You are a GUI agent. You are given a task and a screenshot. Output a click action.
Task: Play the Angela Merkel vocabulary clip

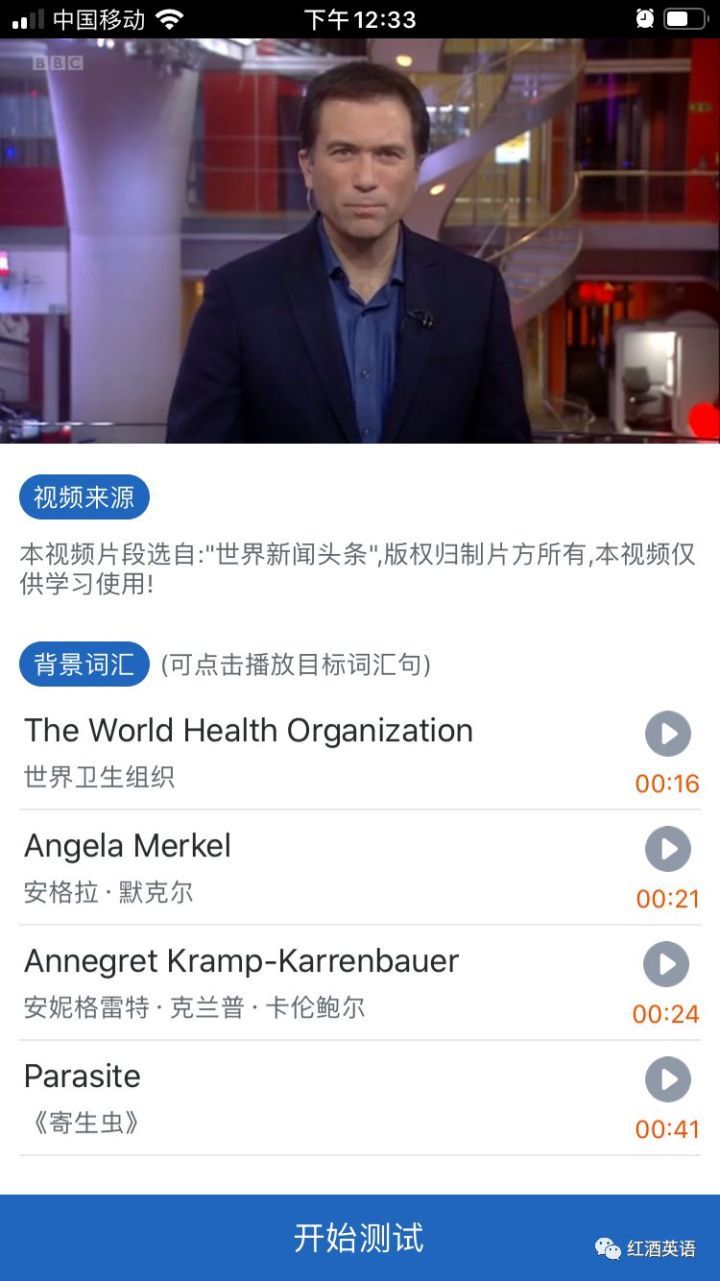(667, 849)
